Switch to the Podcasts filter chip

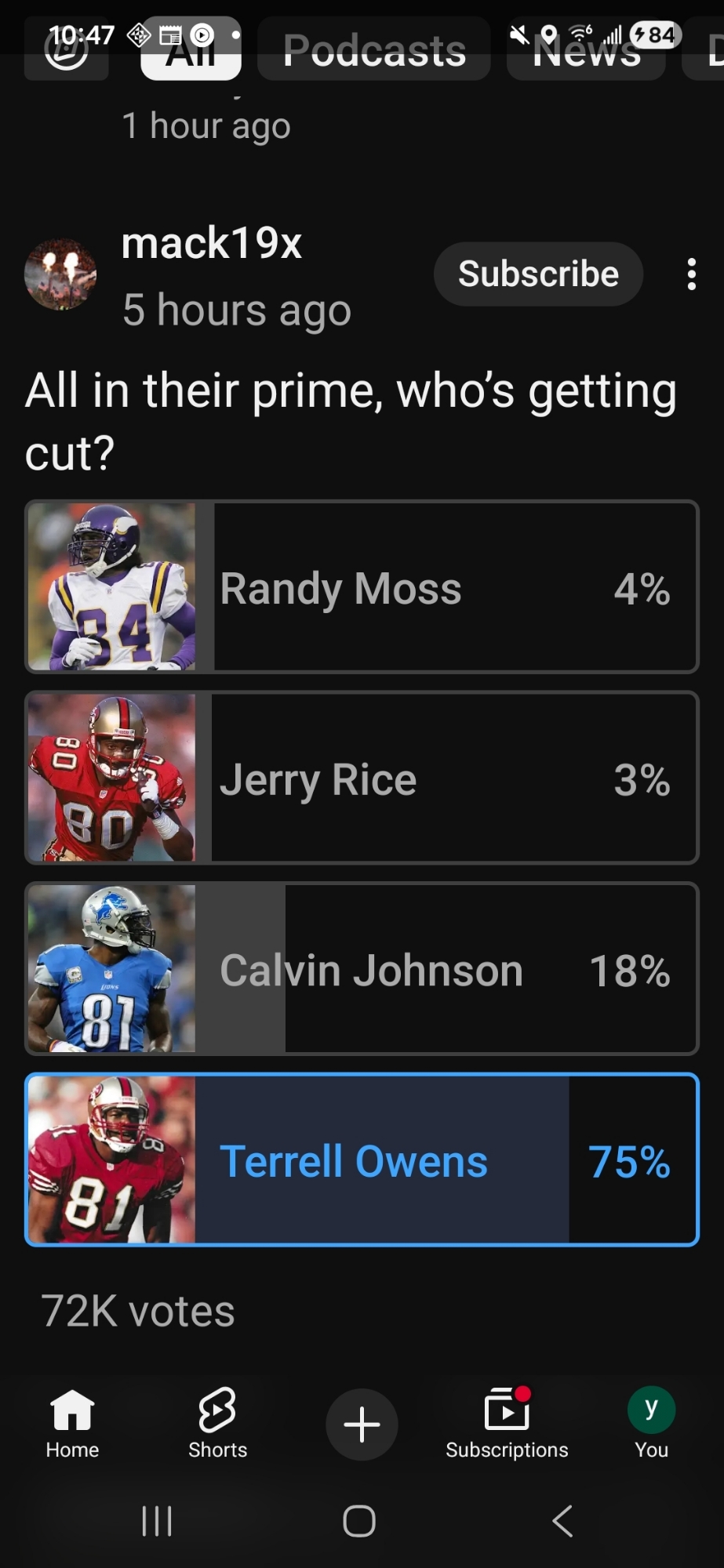pyautogui.click(x=374, y=52)
